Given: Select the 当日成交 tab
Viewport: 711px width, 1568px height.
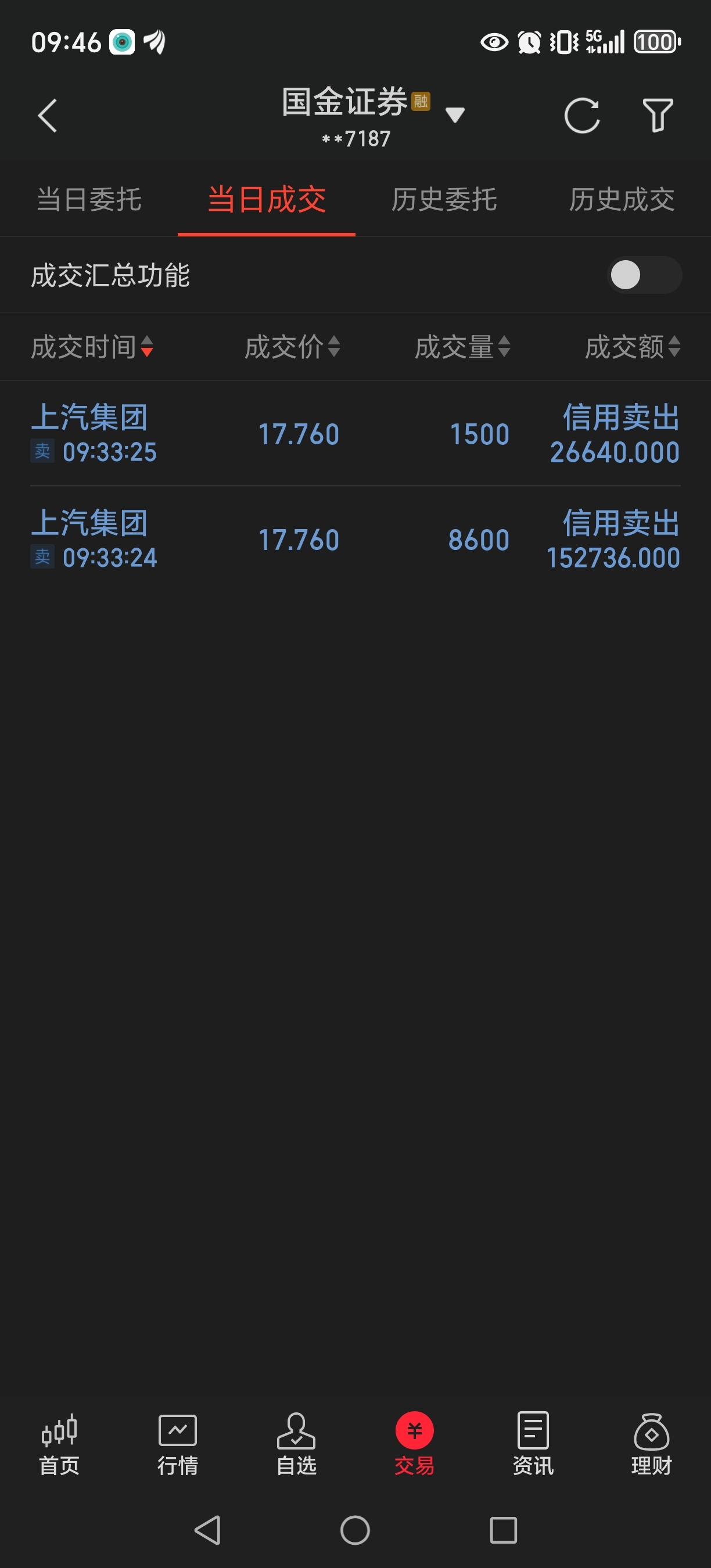Looking at the screenshot, I should click(267, 200).
